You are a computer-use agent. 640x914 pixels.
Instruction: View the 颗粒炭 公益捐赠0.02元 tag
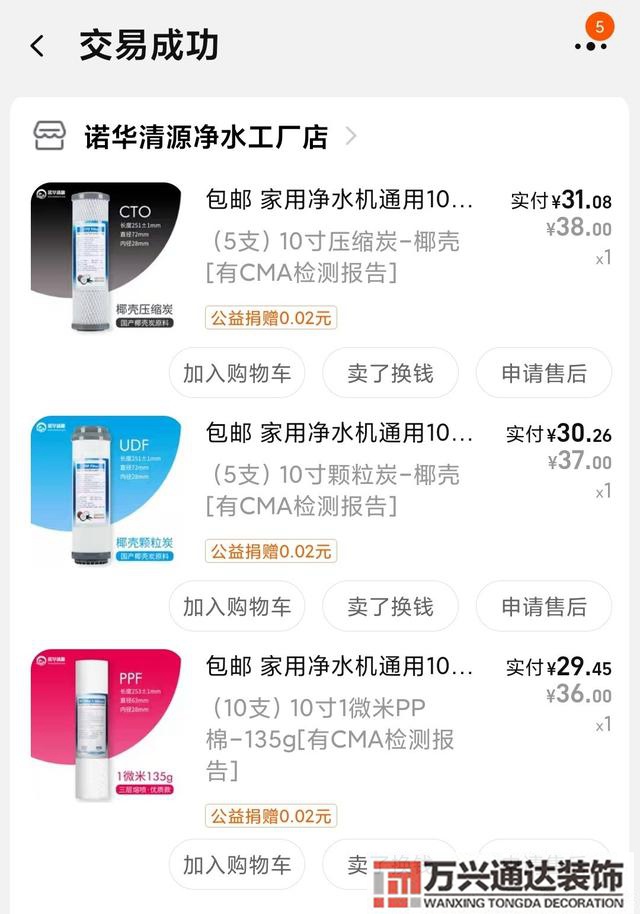pyautogui.click(x=271, y=551)
